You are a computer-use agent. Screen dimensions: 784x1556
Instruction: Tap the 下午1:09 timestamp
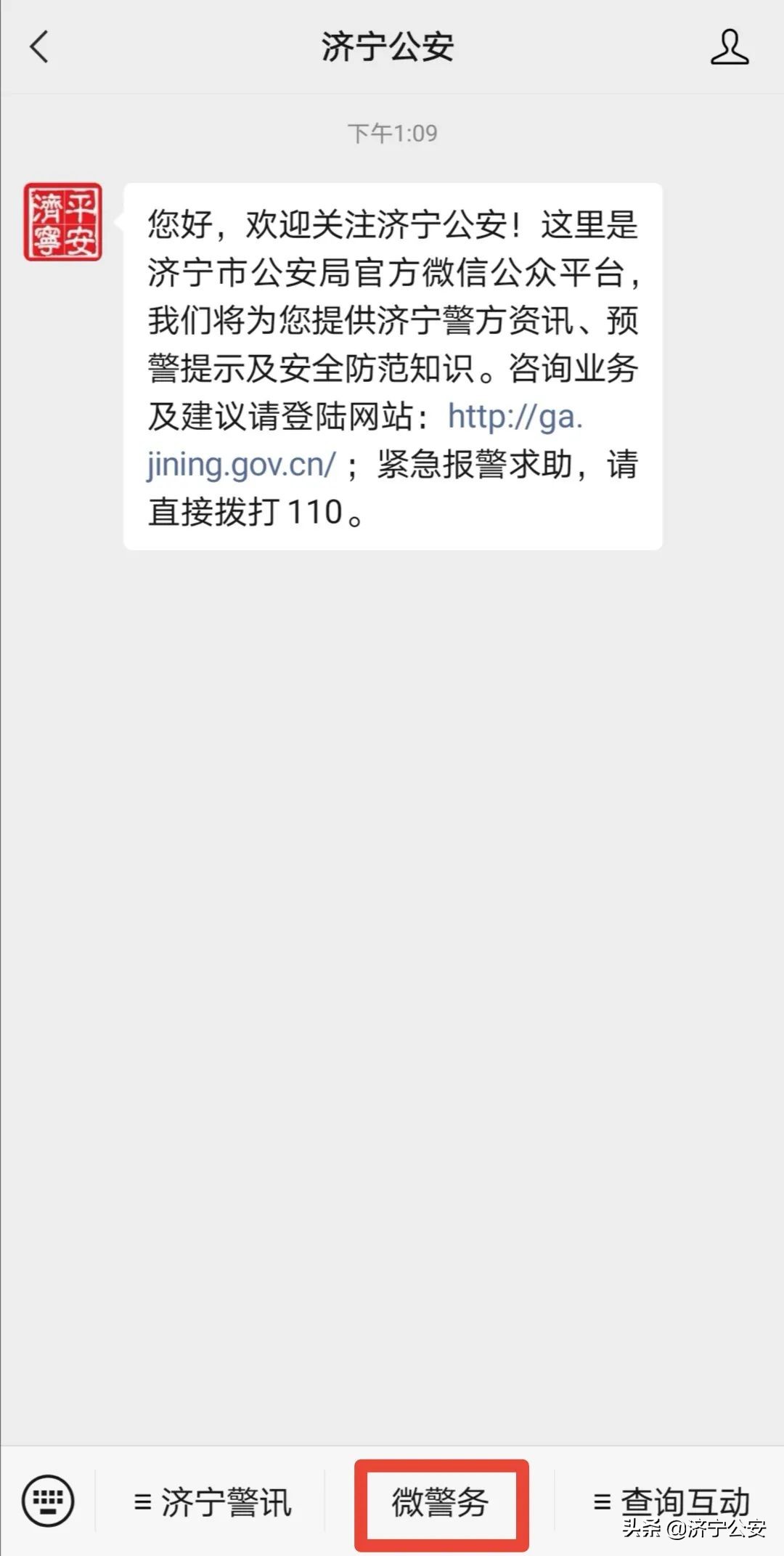[392, 131]
